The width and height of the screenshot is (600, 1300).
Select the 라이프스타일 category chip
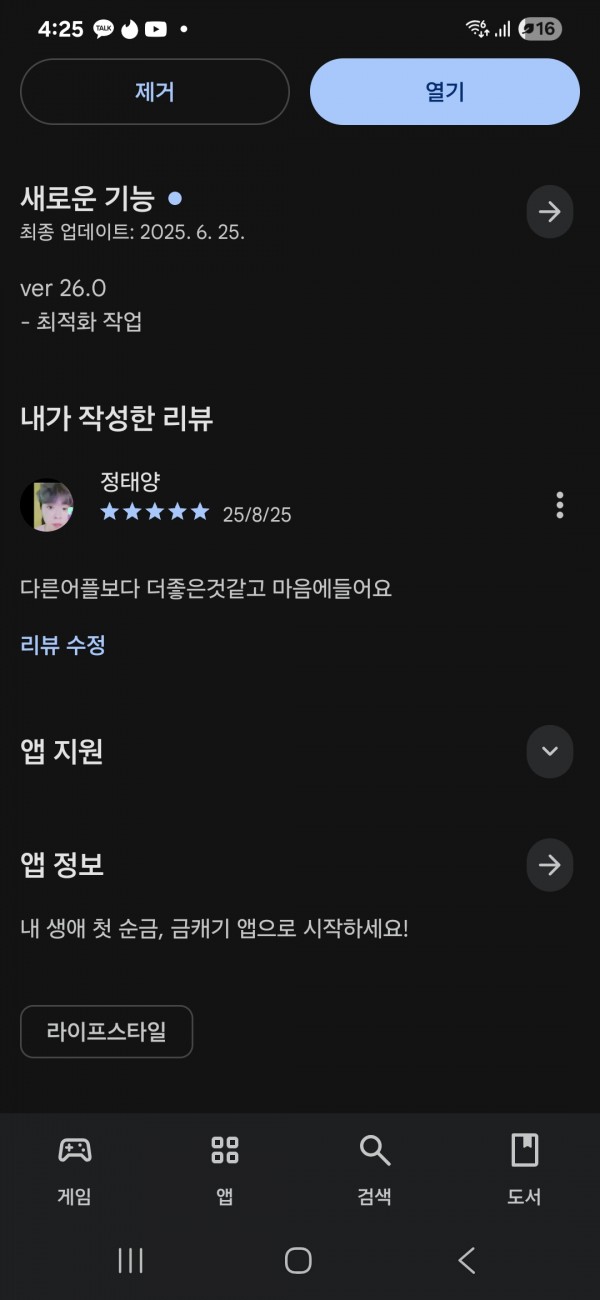click(x=106, y=1031)
